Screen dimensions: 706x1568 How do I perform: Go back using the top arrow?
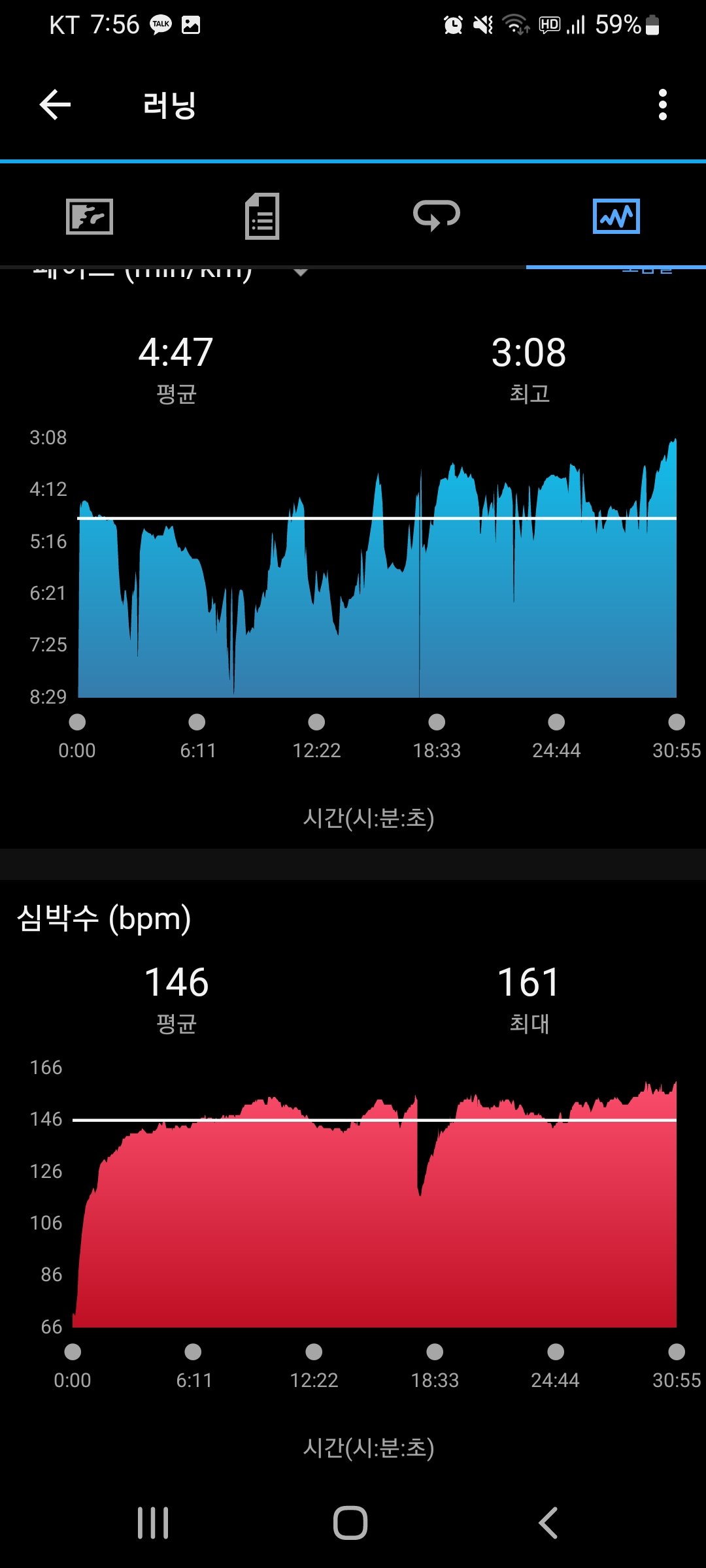click(55, 105)
